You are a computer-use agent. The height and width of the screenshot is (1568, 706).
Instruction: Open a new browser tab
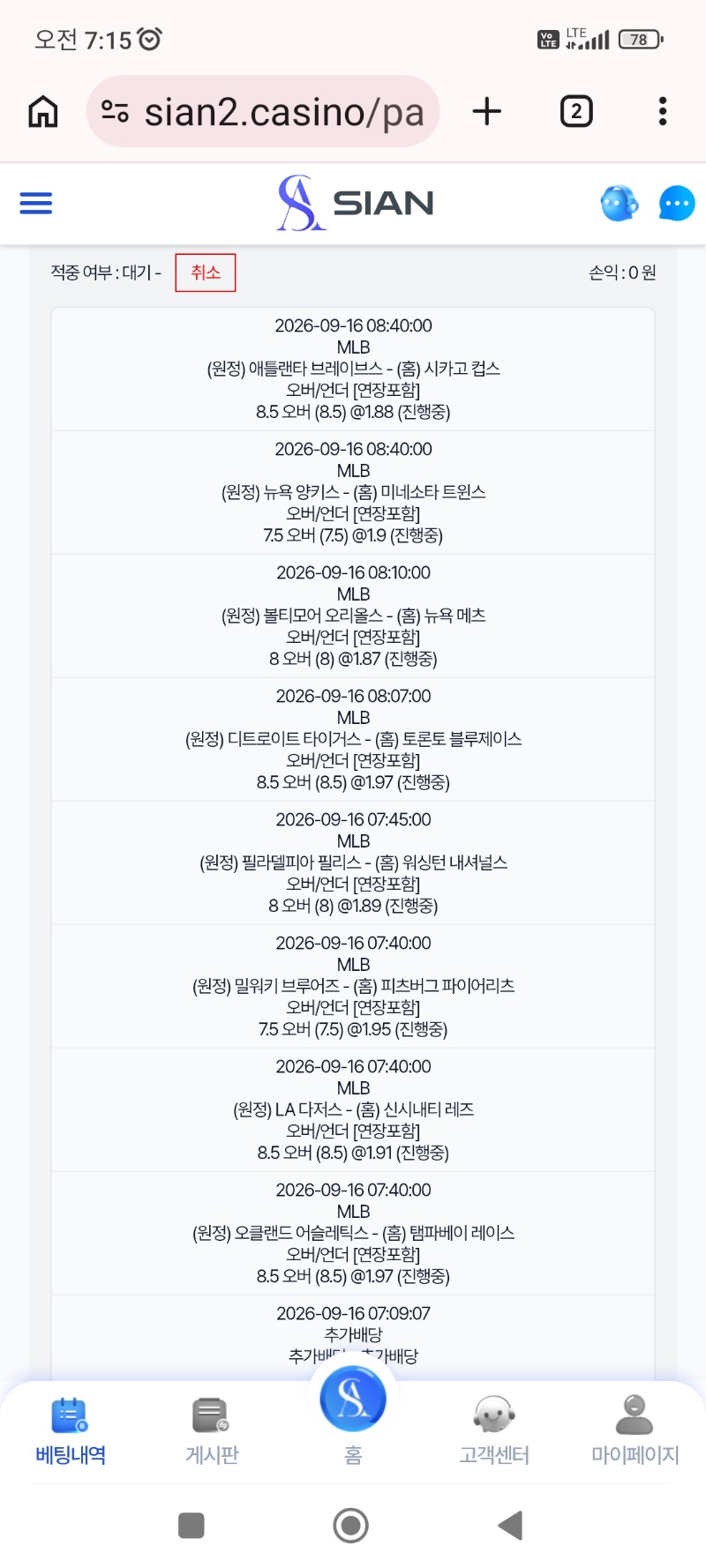487,112
